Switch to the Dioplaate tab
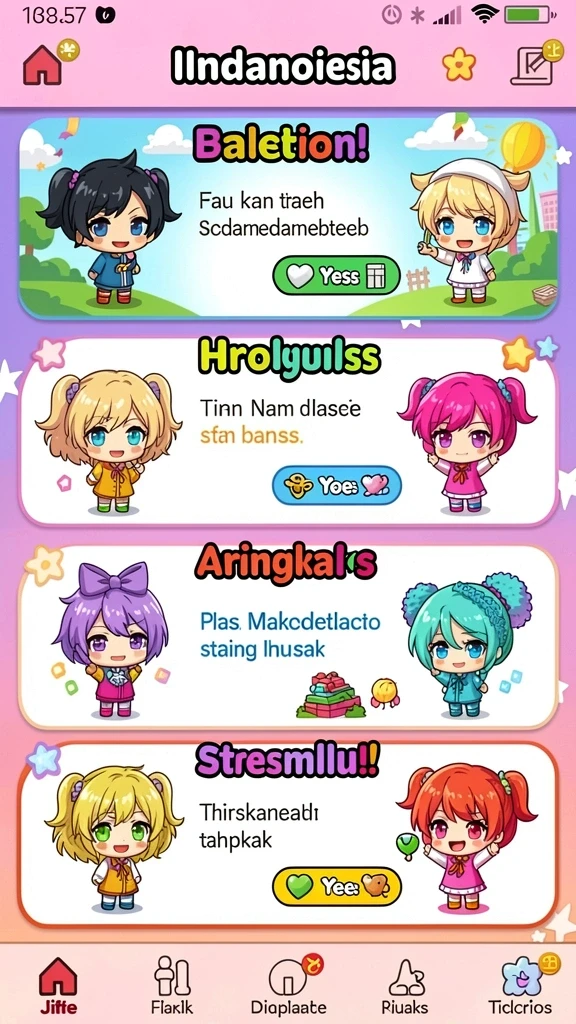Image resolution: width=576 pixels, height=1024 pixels. pos(288,984)
